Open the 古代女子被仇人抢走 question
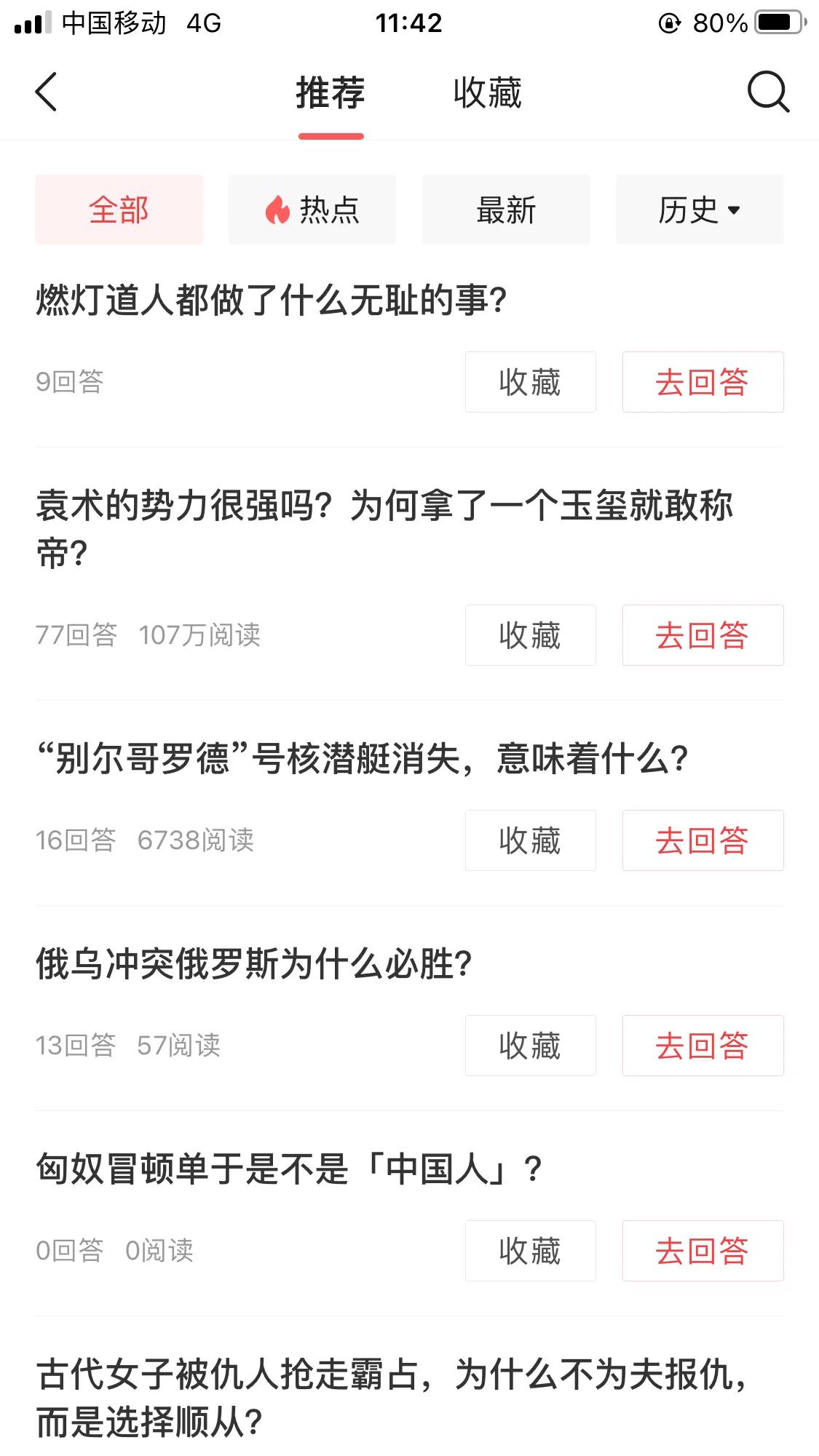This screenshot has width=819, height=1456. click(x=391, y=1398)
